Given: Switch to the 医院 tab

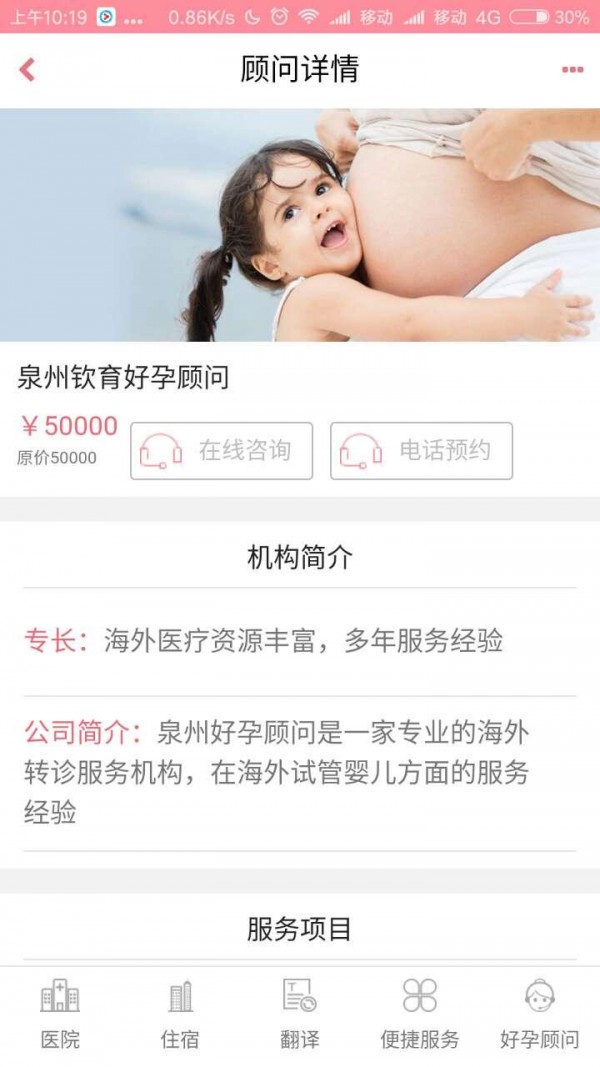Looking at the screenshot, I should (x=60, y=1013).
